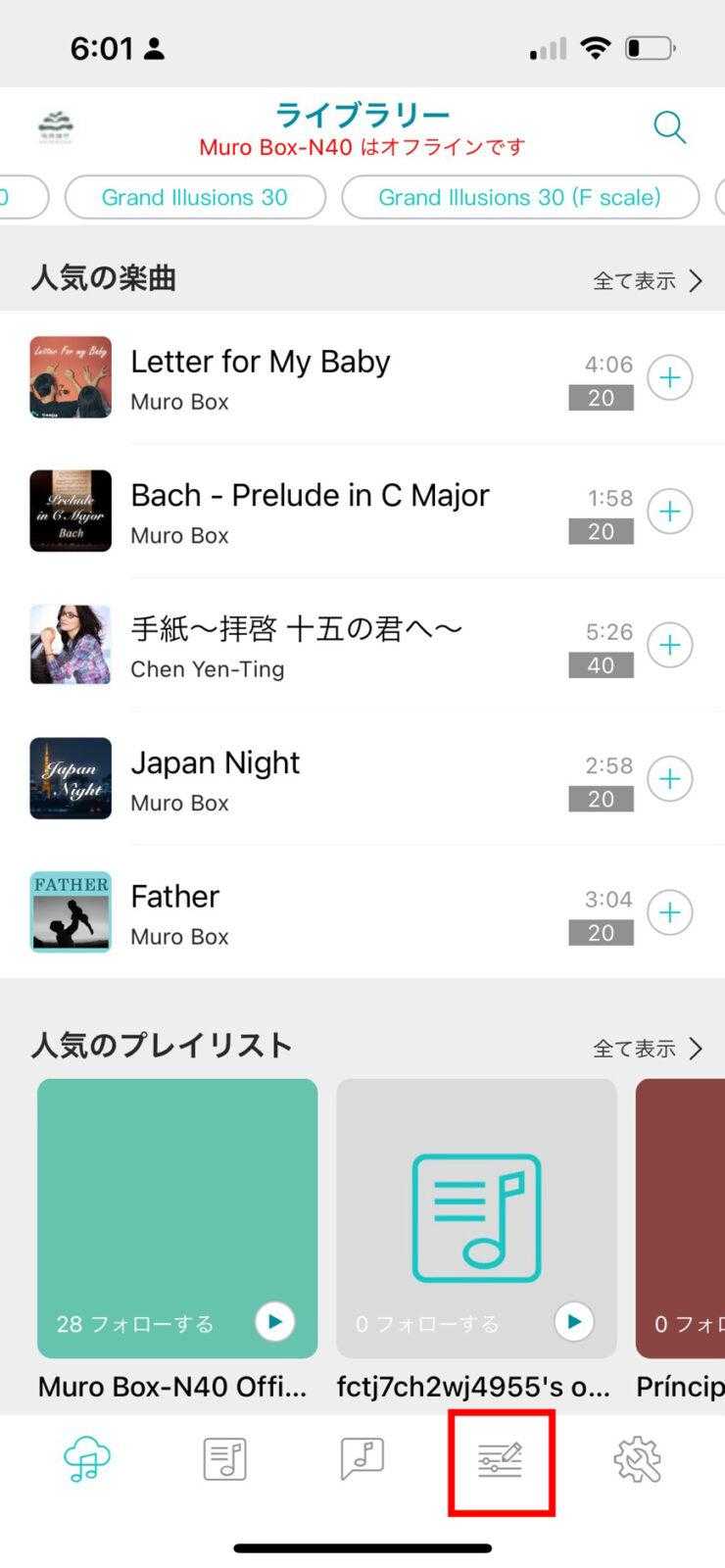Show all popular playlists
The height and width of the screenshot is (1568, 725).
pos(648,1049)
